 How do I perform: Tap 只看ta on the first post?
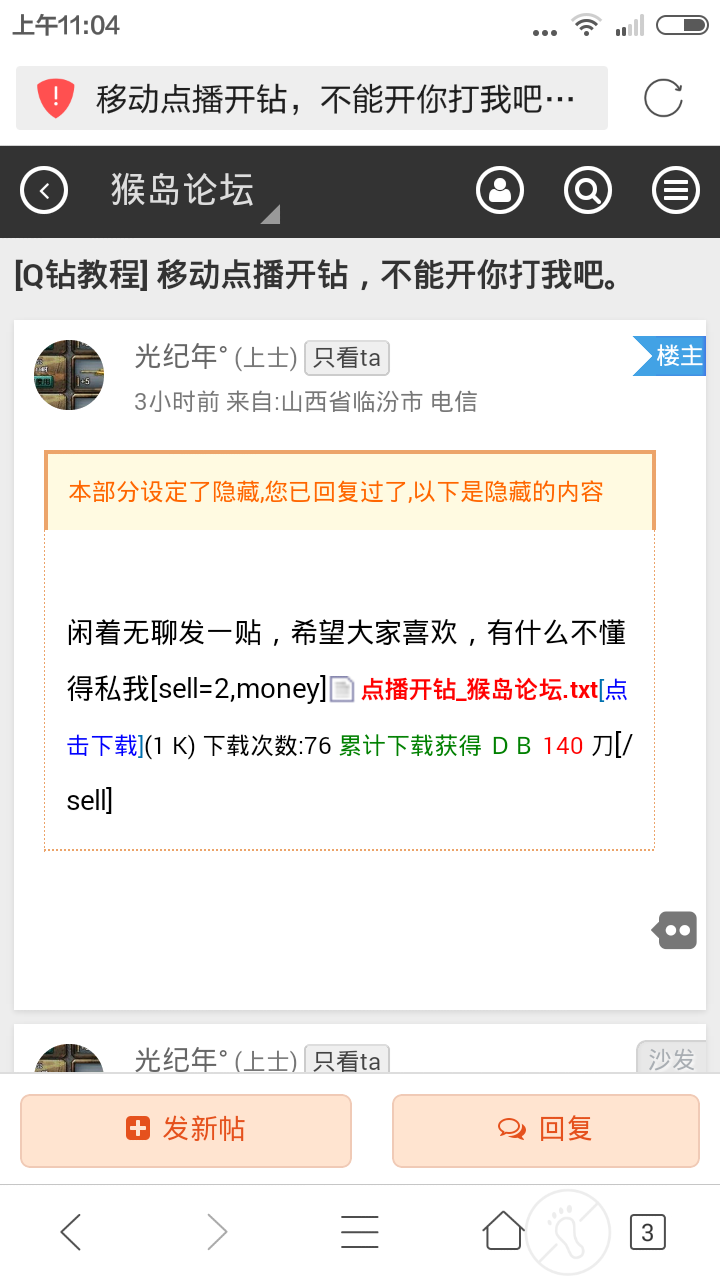(347, 357)
